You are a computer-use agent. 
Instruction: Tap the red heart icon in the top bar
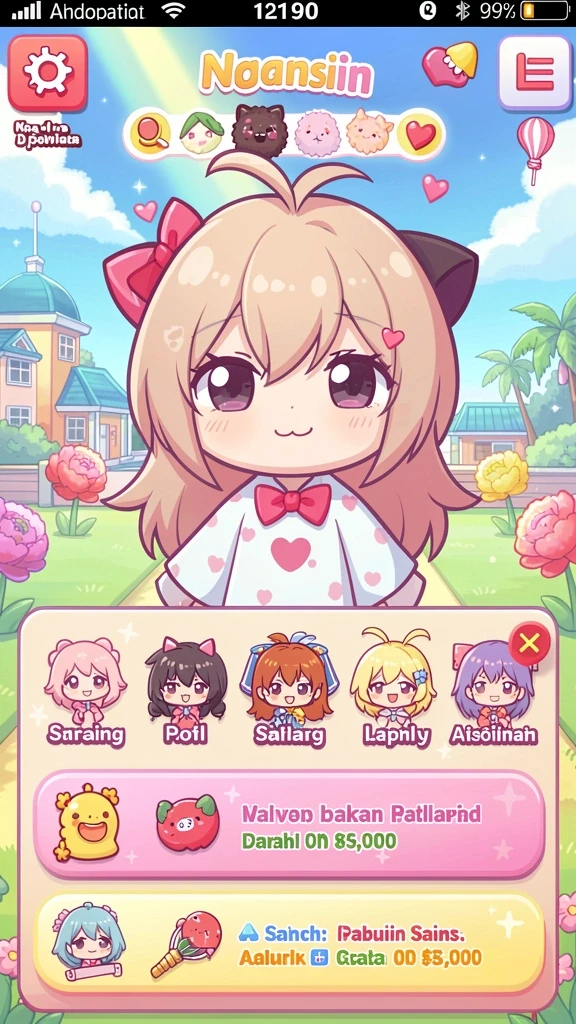420,135
